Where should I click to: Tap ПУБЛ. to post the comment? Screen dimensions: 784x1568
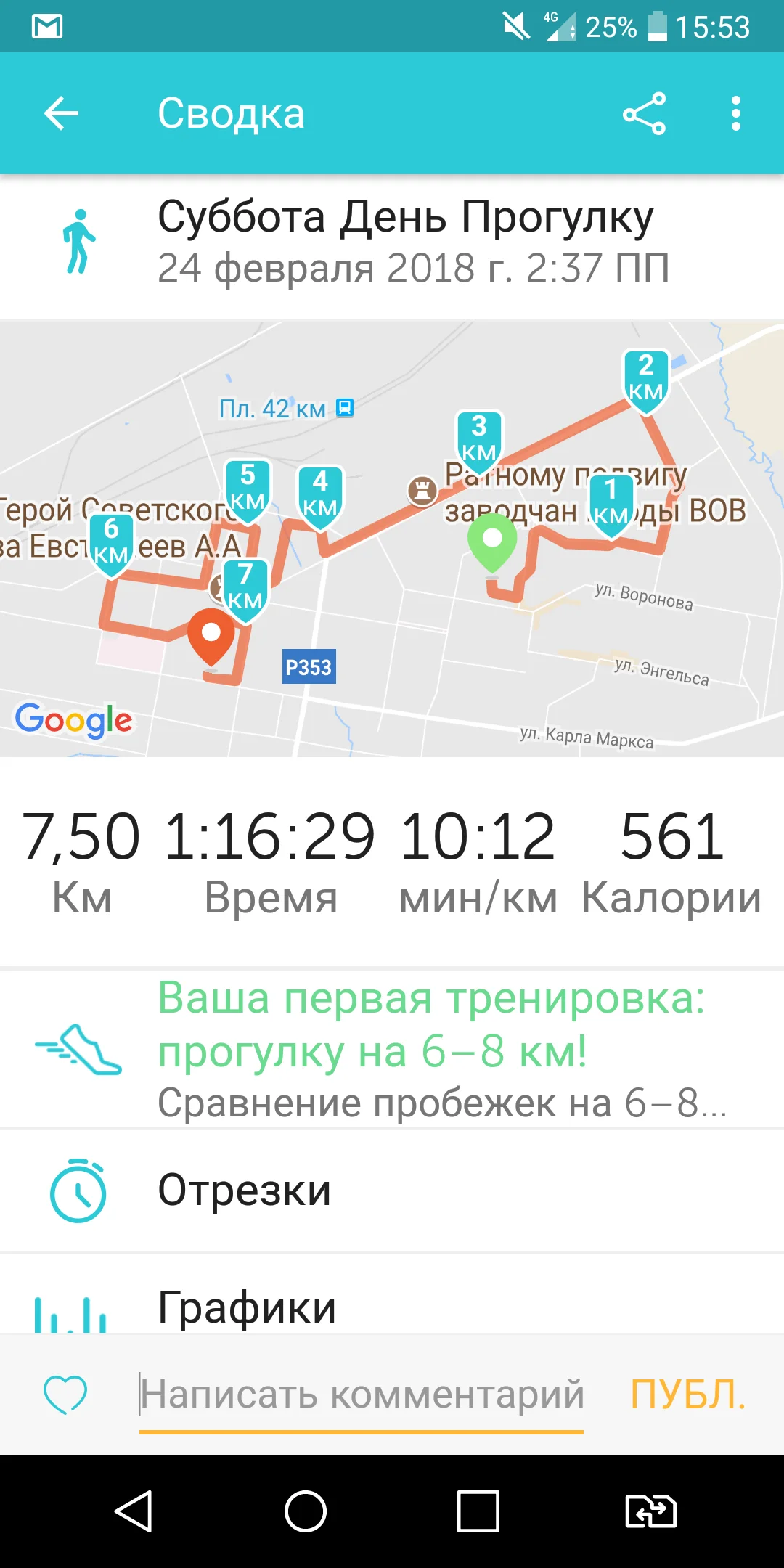687,1394
